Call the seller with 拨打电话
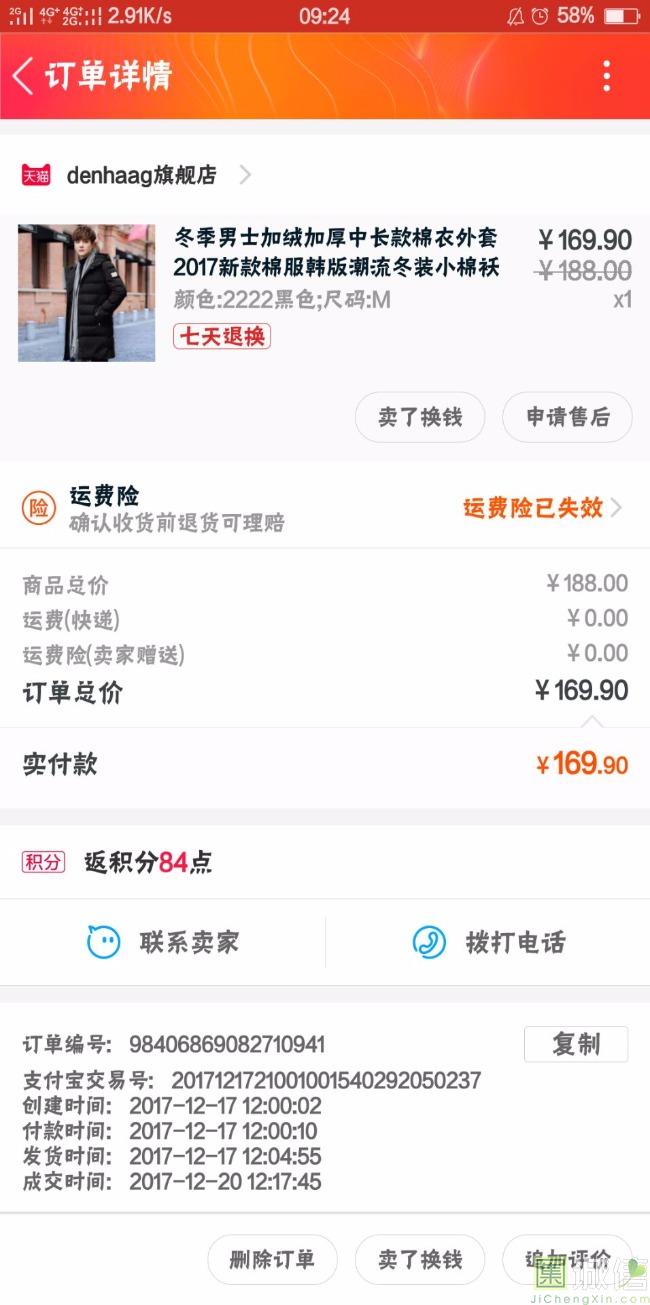The height and width of the screenshot is (1305, 650). [x=488, y=942]
